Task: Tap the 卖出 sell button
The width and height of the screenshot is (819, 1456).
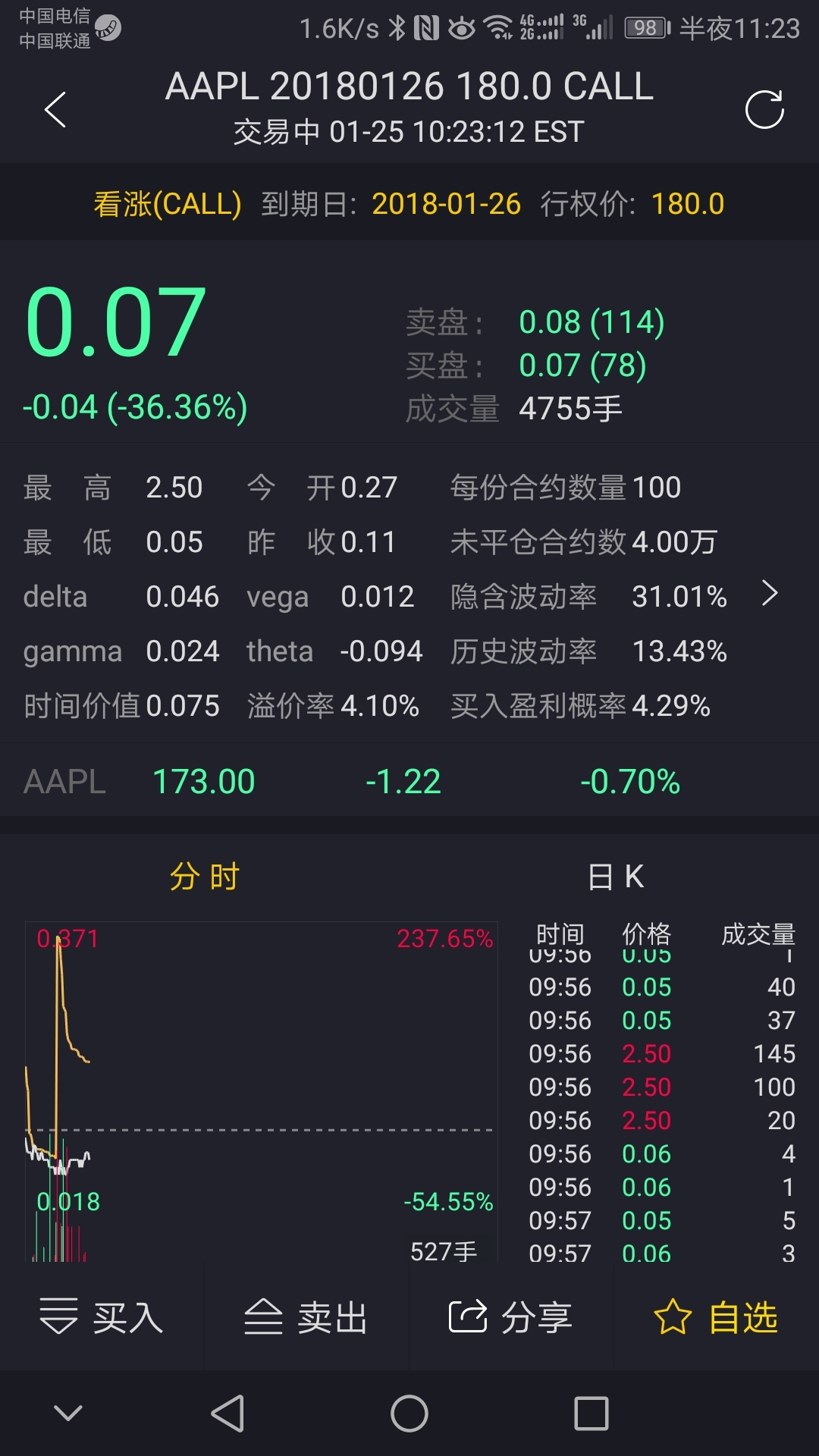Action: pos(306,1316)
